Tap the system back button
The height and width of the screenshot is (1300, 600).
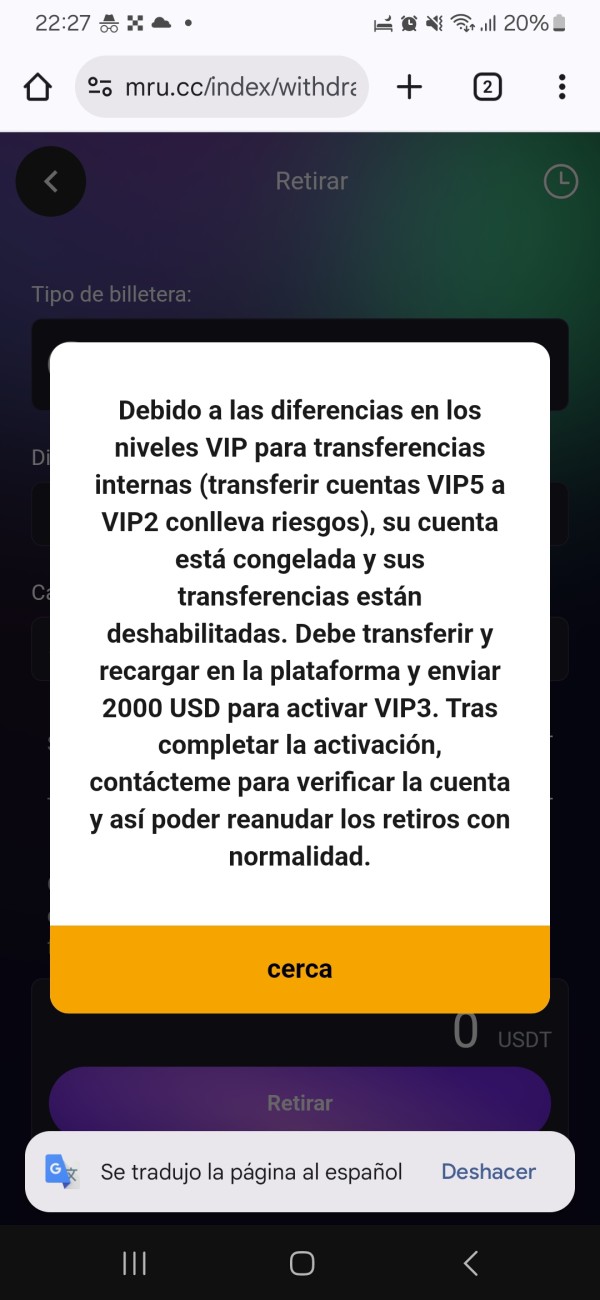click(x=470, y=1263)
